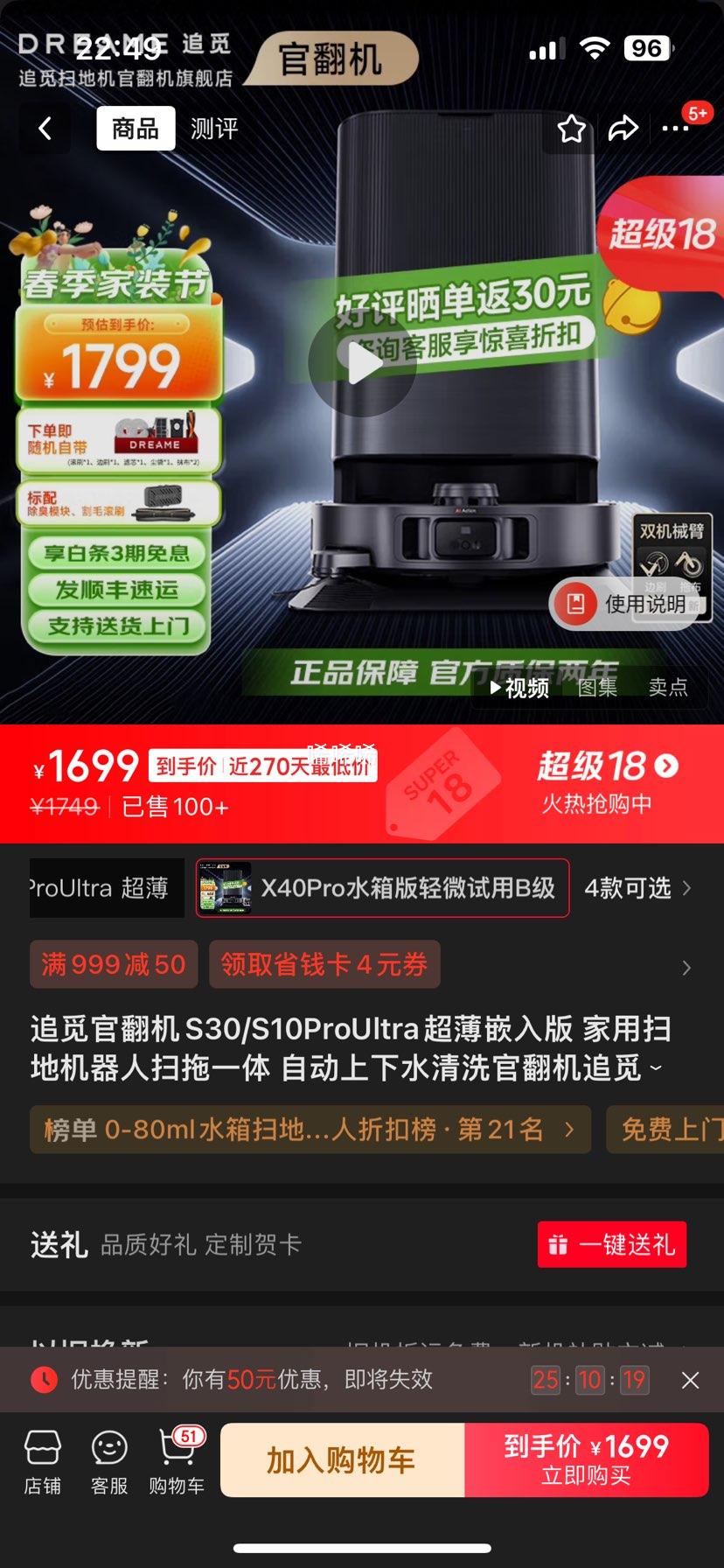The width and height of the screenshot is (724, 1568).
Task: Contact customer service via 客服 icon
Action: coord(108,1459)
